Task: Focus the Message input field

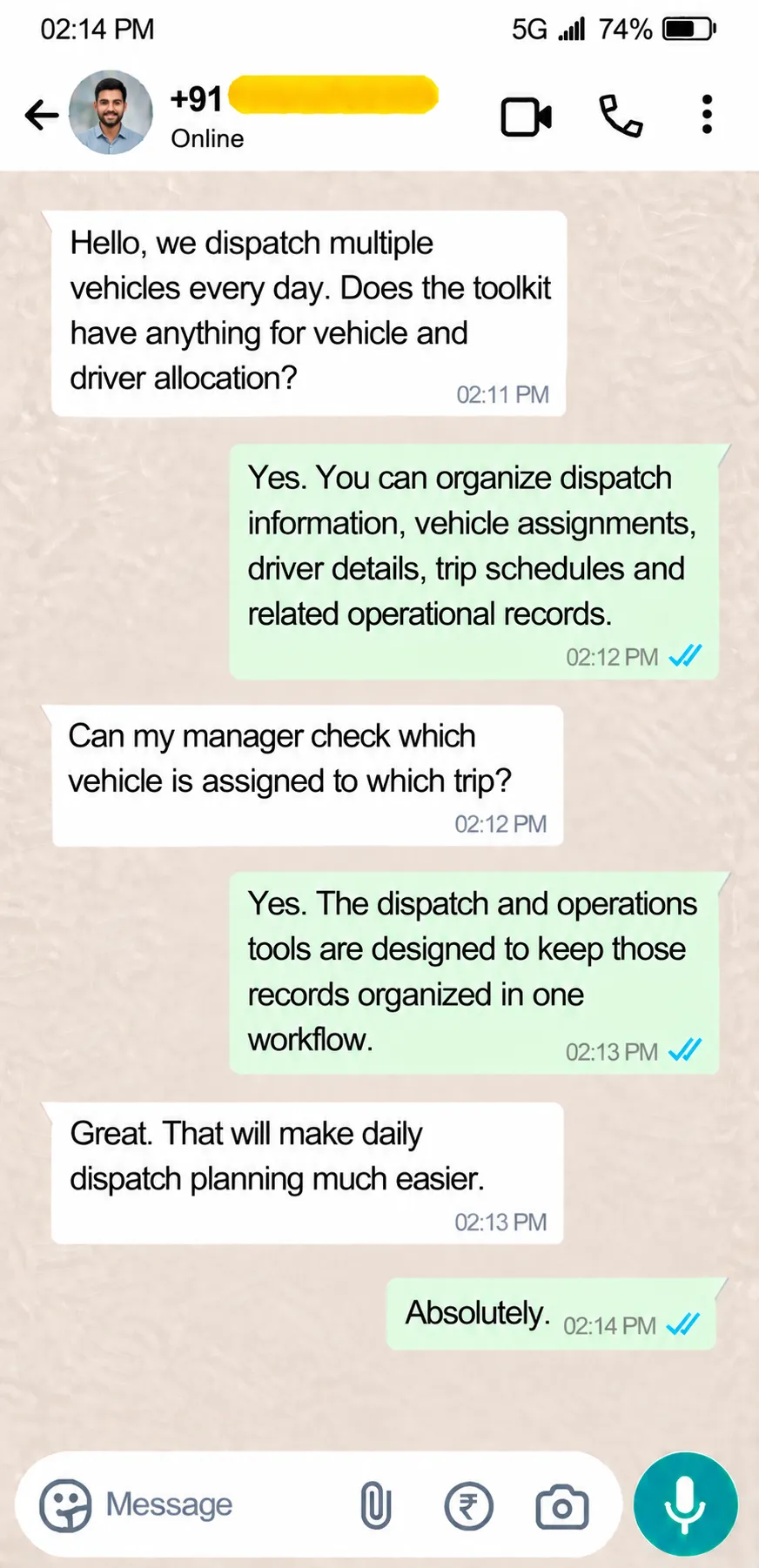Action: click(x=222, y=1504)
